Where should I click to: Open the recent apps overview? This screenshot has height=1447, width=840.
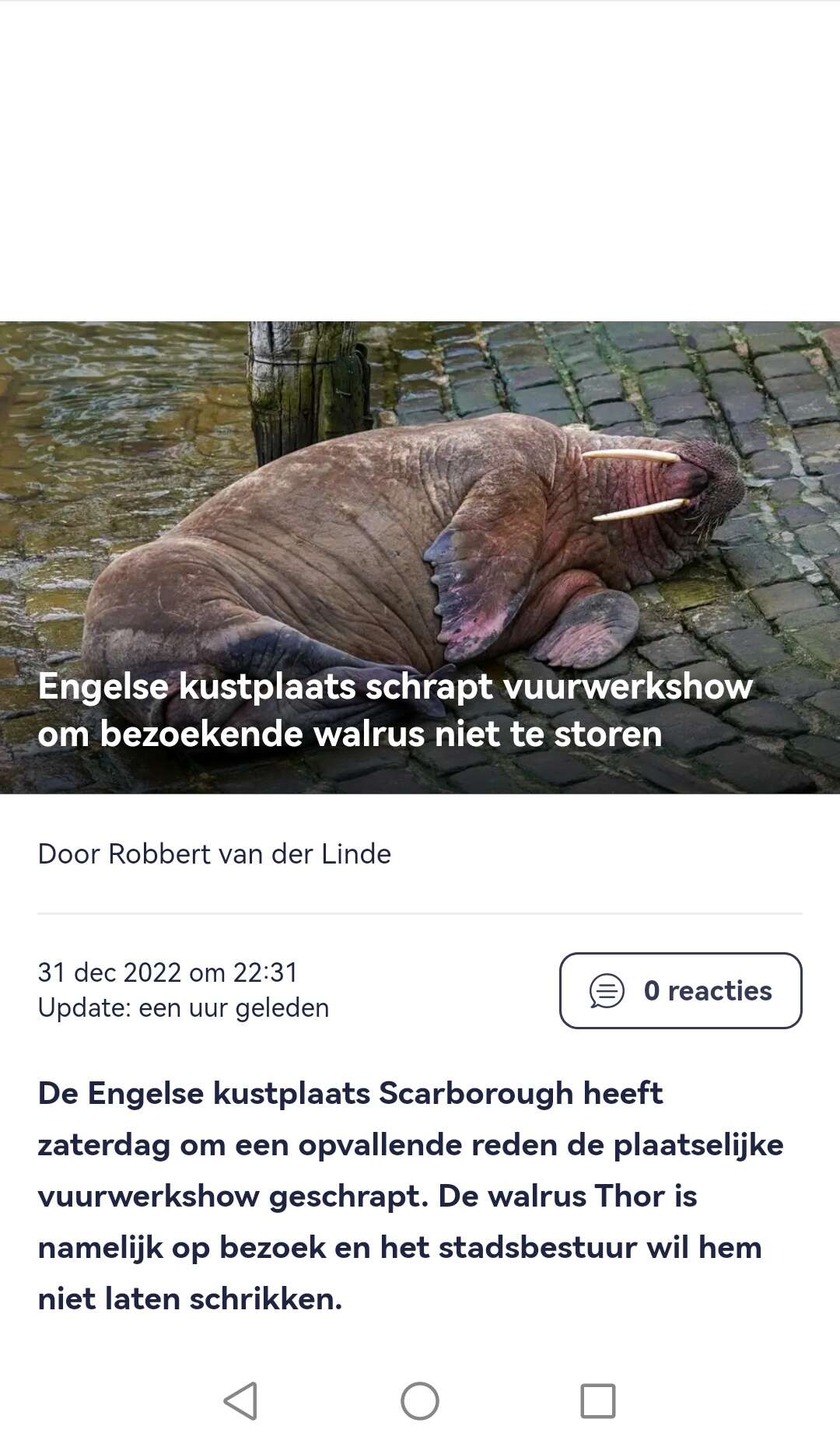598,1401
